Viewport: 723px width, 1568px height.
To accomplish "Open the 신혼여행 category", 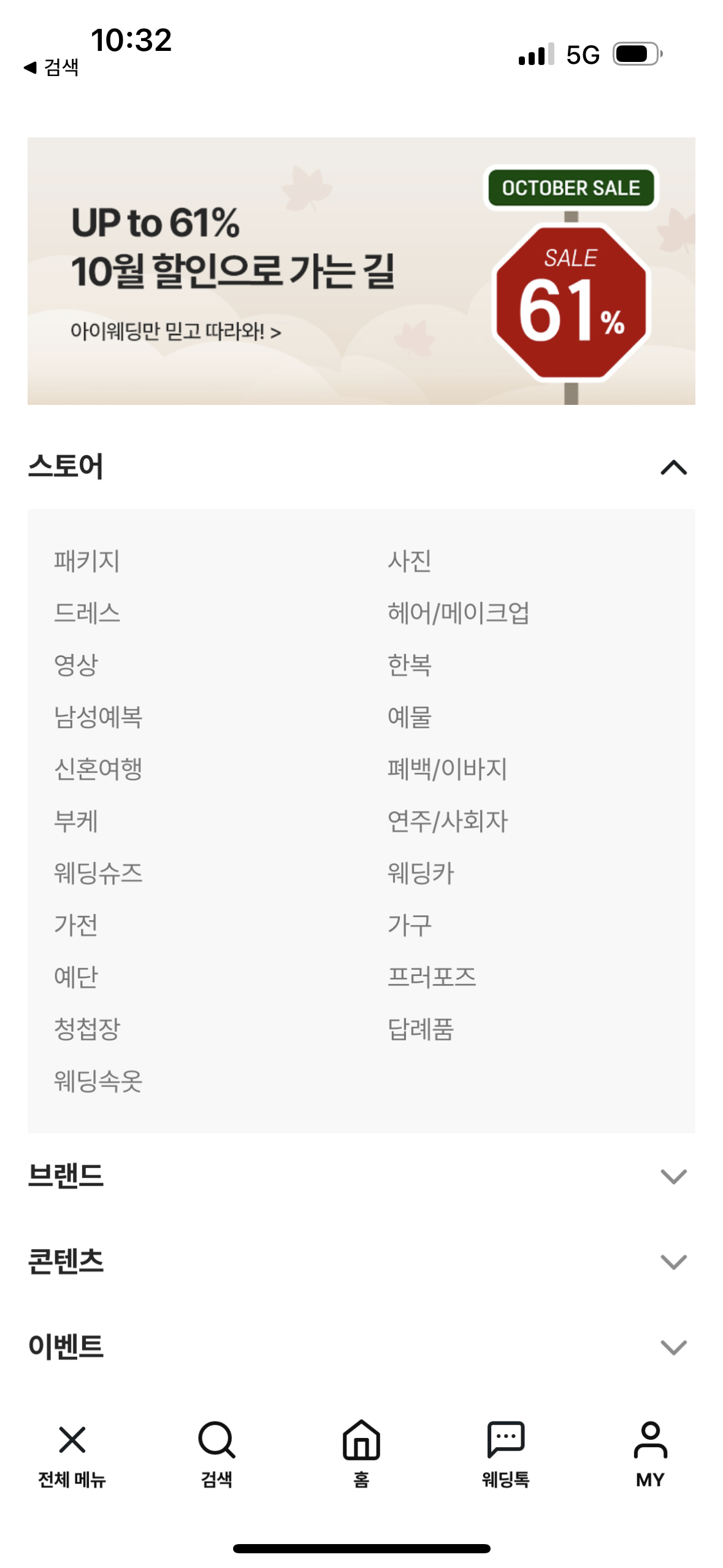I will 98,769.
